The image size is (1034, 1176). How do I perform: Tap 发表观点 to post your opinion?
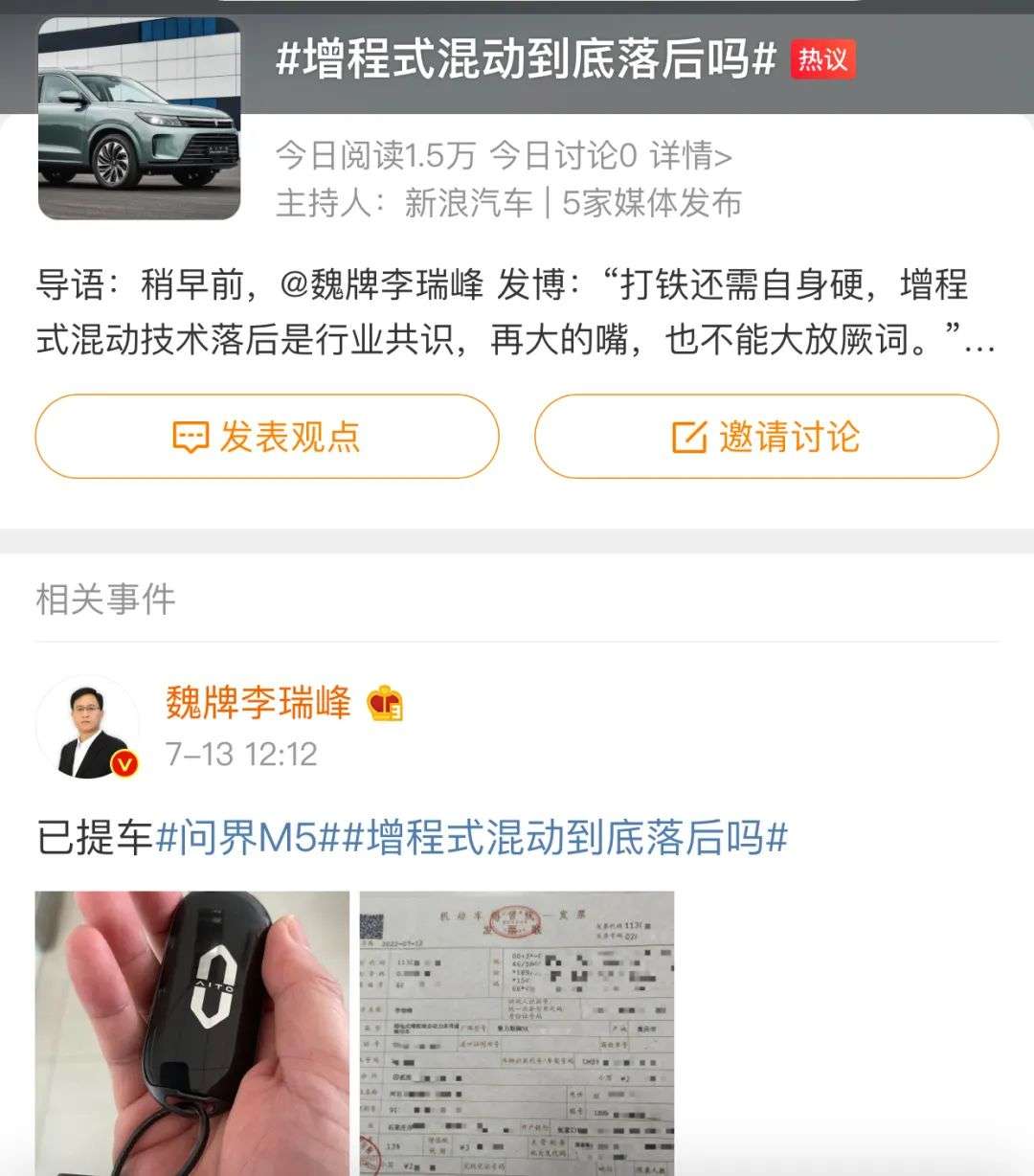point(267,437)
